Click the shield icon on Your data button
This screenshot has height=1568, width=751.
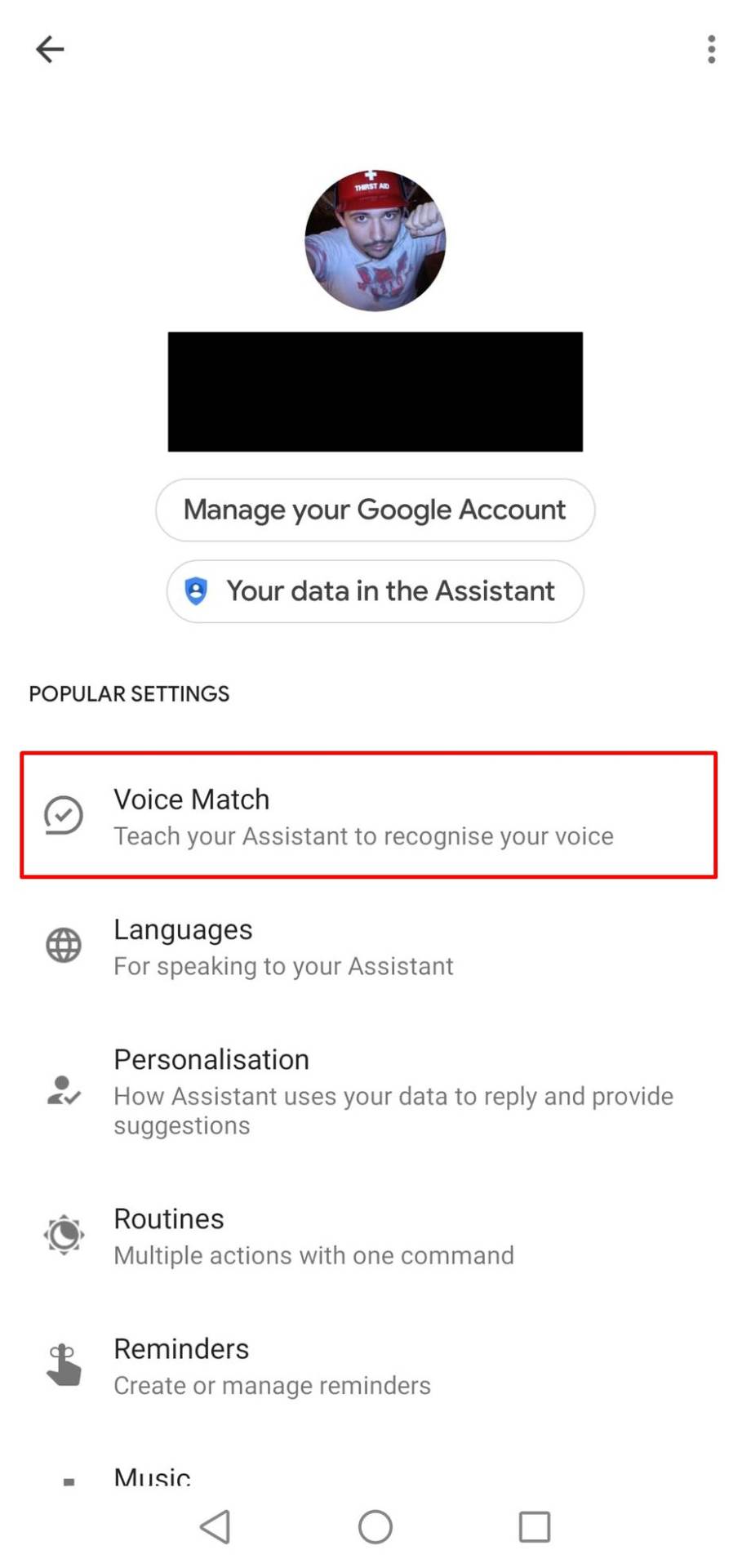coord(196,590)
